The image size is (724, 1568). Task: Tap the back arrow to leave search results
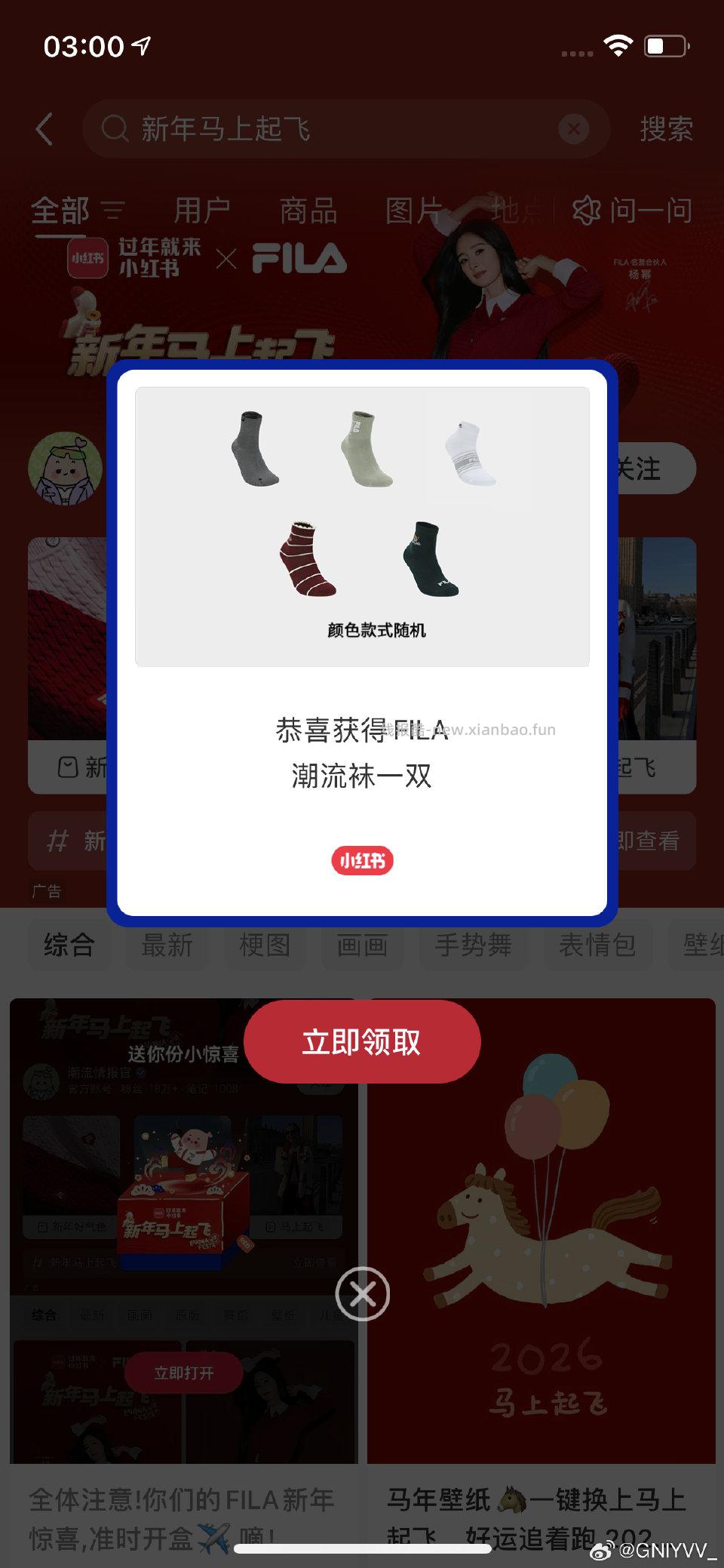[x=43, y=128]
